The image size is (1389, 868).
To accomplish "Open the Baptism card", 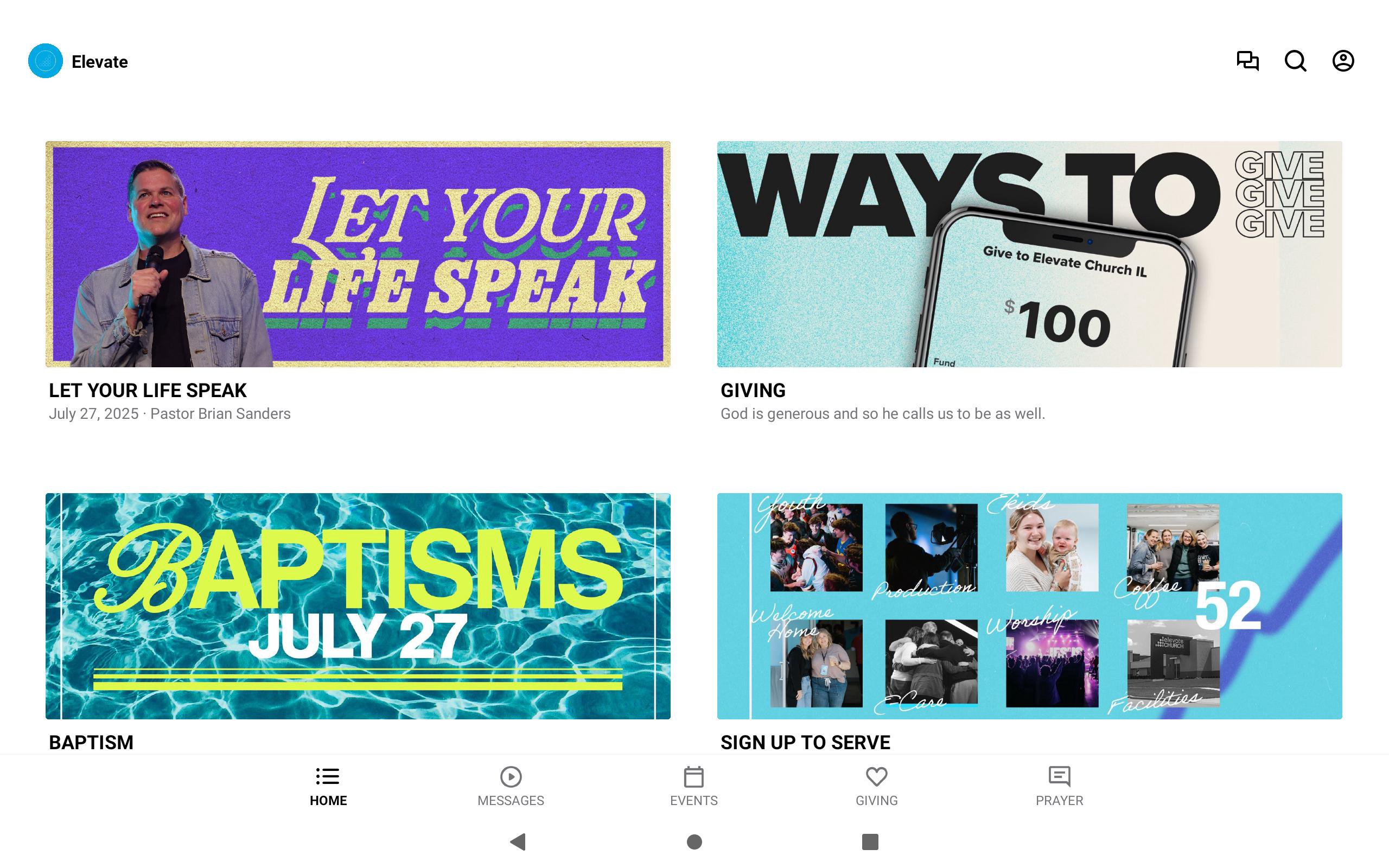I will coord(358,605).
